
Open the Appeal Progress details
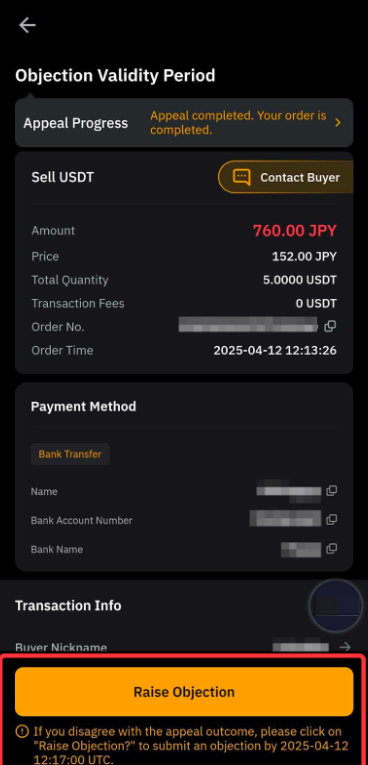pyautogui.click(x=184, y=123)
